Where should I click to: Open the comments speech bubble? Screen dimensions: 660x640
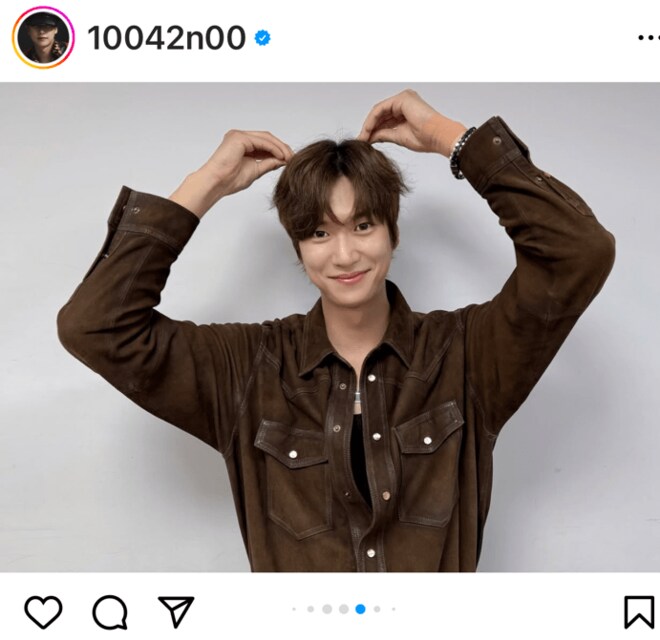coord(109,611)
